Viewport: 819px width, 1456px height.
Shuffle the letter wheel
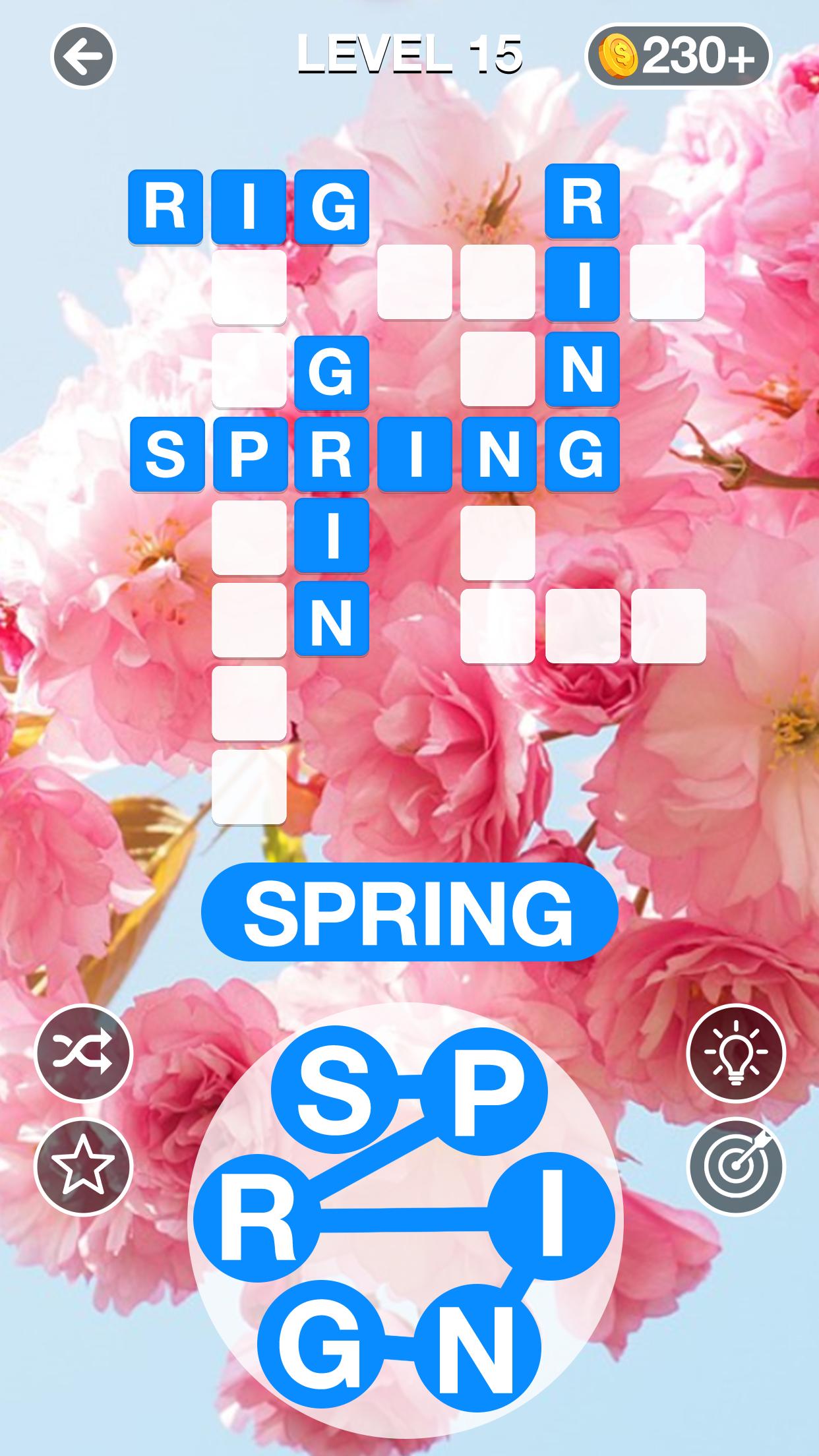[83, 1053]
